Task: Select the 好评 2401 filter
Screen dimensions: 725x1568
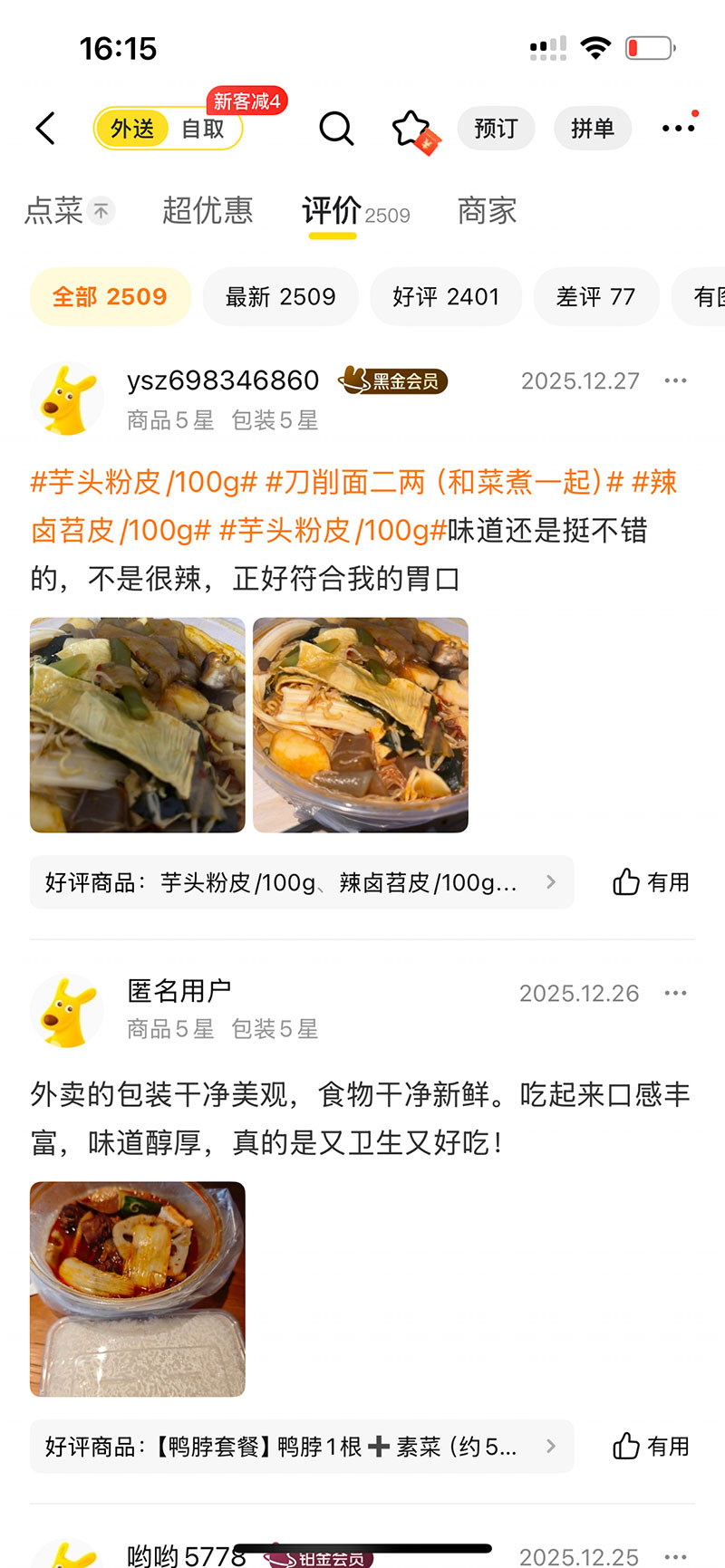Action: (x=446, y=296)
